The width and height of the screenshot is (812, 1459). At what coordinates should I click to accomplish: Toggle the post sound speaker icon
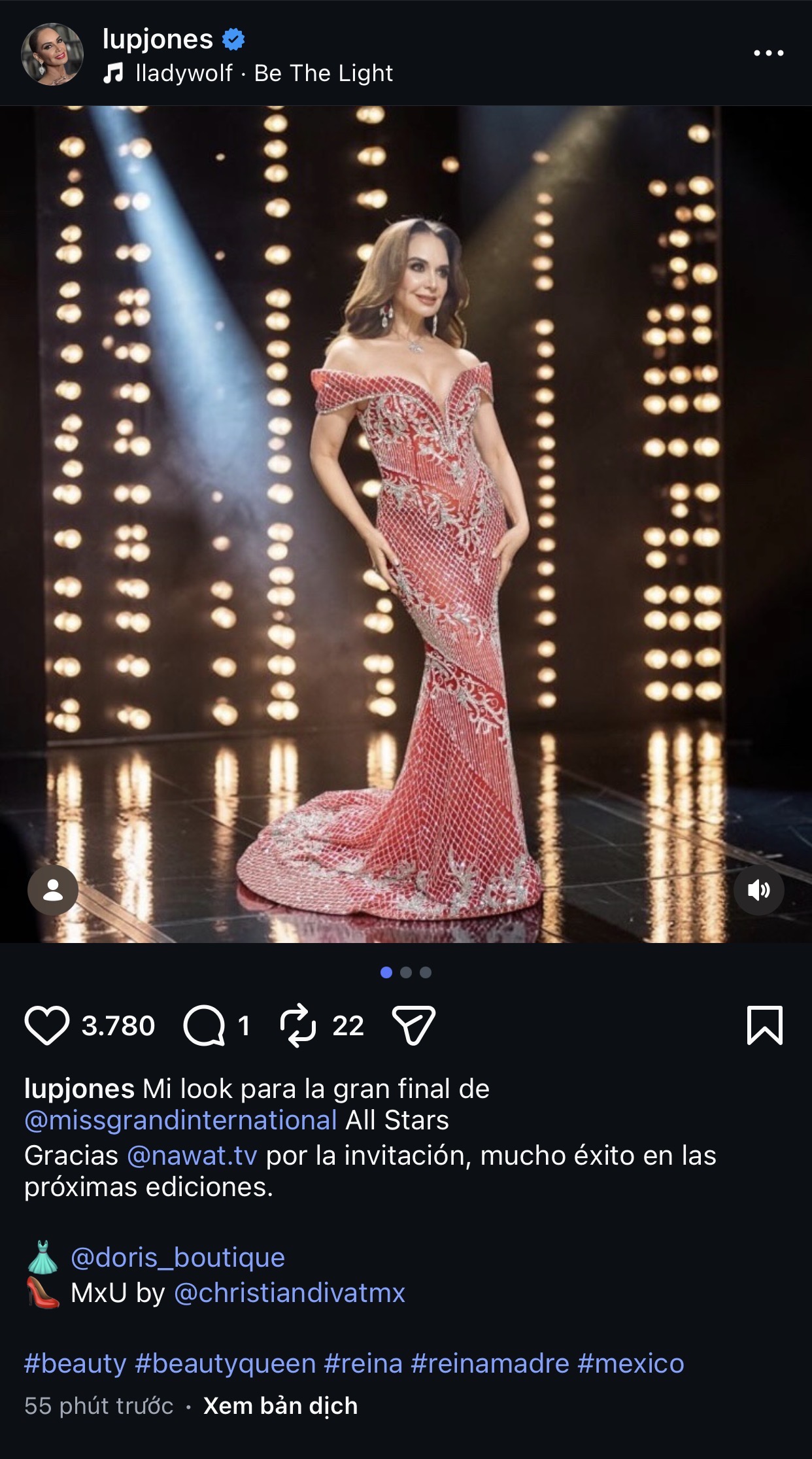click(x=758, y=890)
